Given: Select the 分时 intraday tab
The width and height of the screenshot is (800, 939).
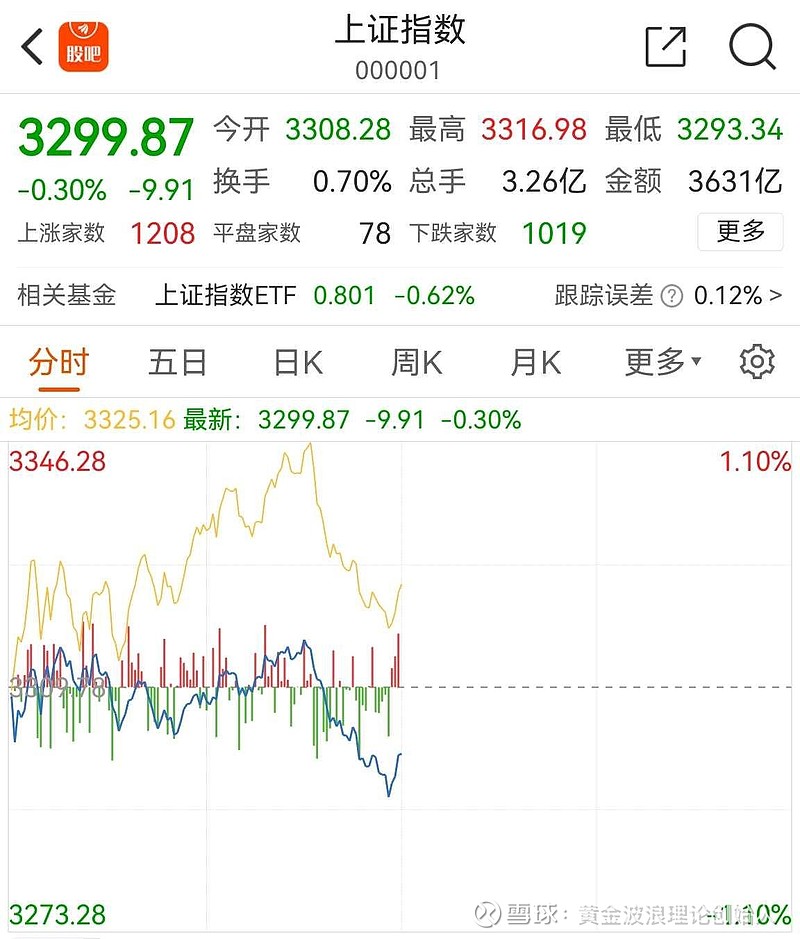Looking at the screenshot, I should coord(56,363).
